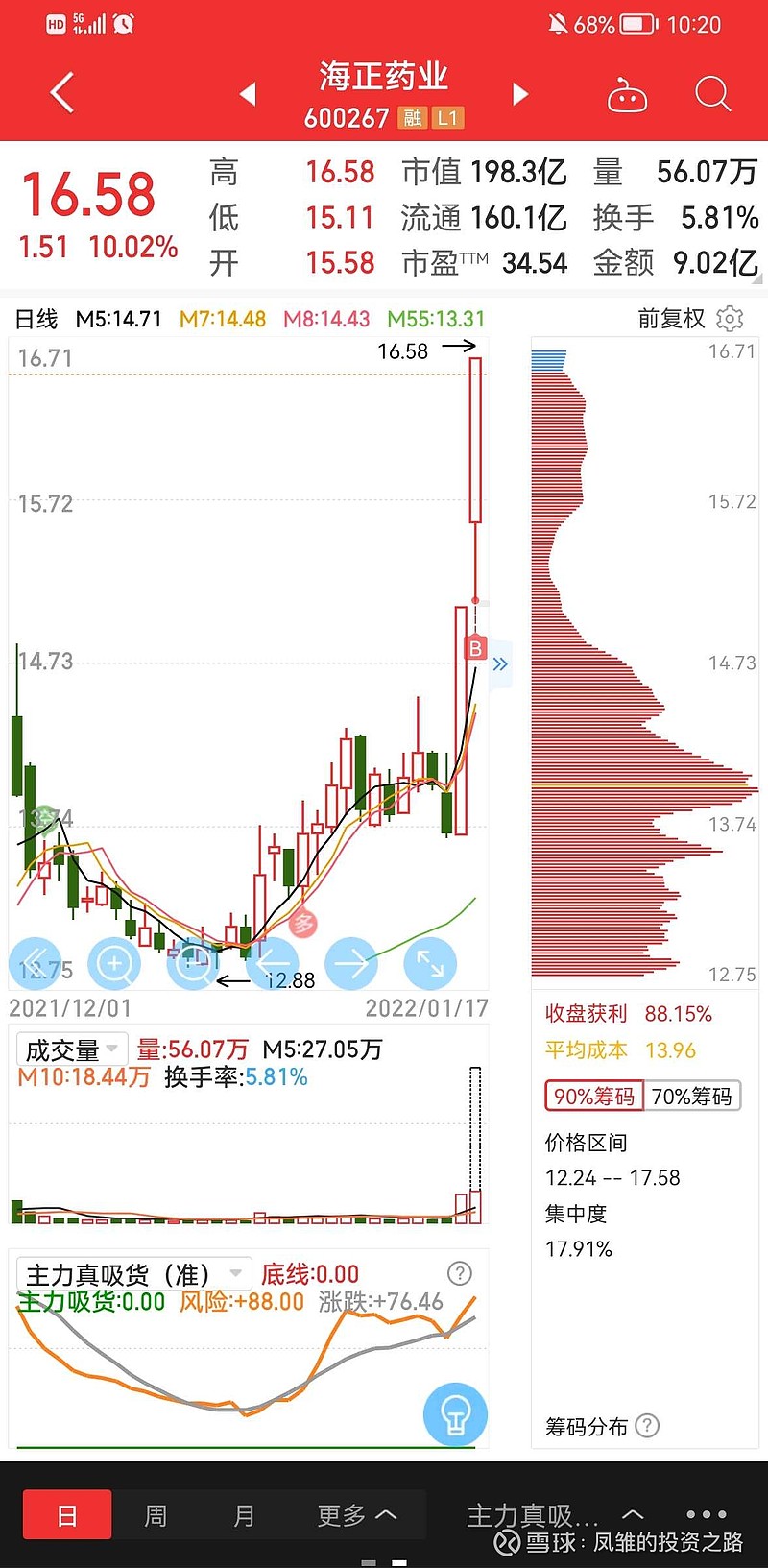Tap the help question mark beside 底线
The height and width of the screenshot is (1568, 768).
click(x=459, y=1273)
